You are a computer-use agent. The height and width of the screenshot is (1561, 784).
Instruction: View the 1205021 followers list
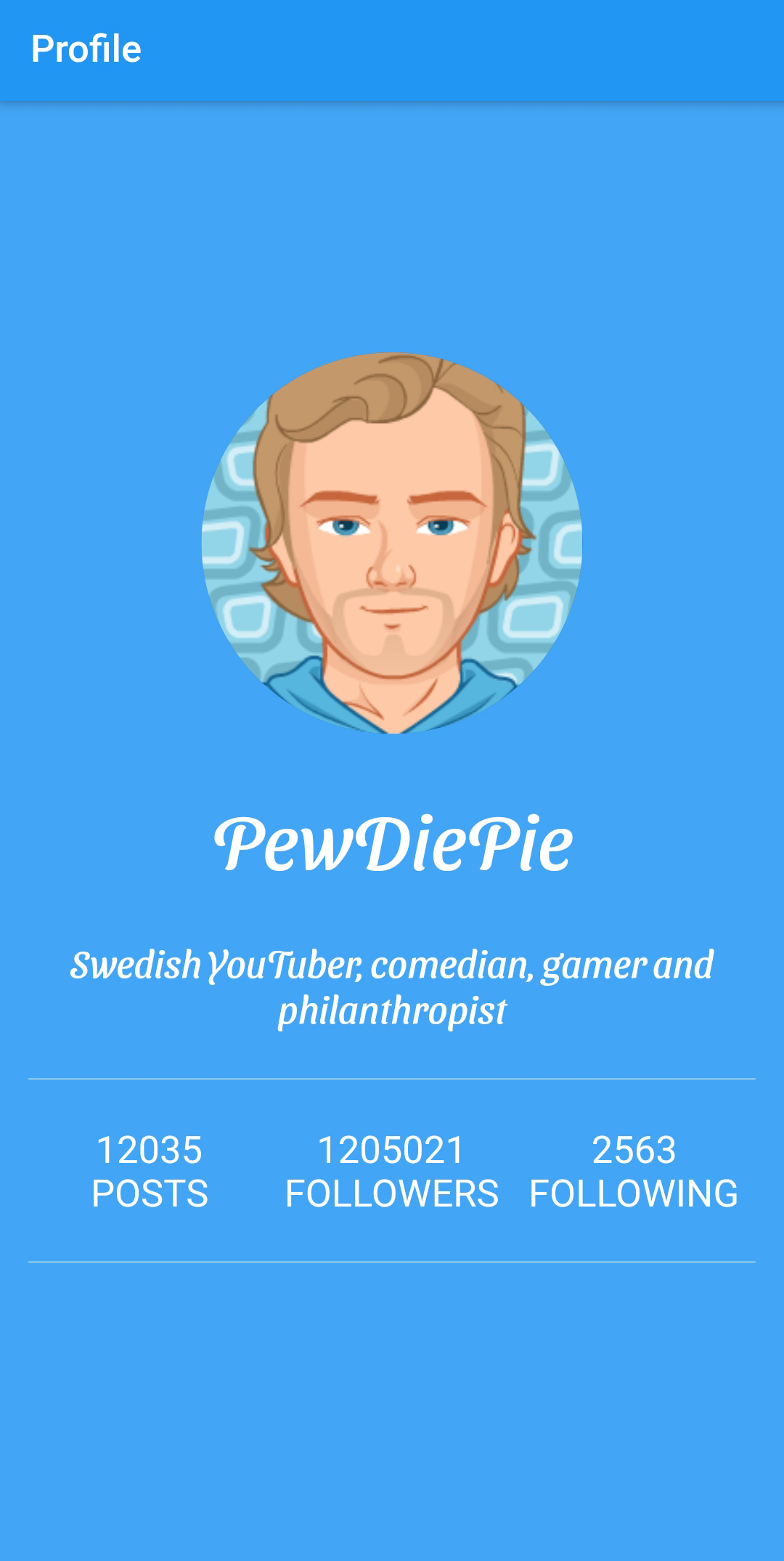pyautogui.click(x=392, y=1171)
